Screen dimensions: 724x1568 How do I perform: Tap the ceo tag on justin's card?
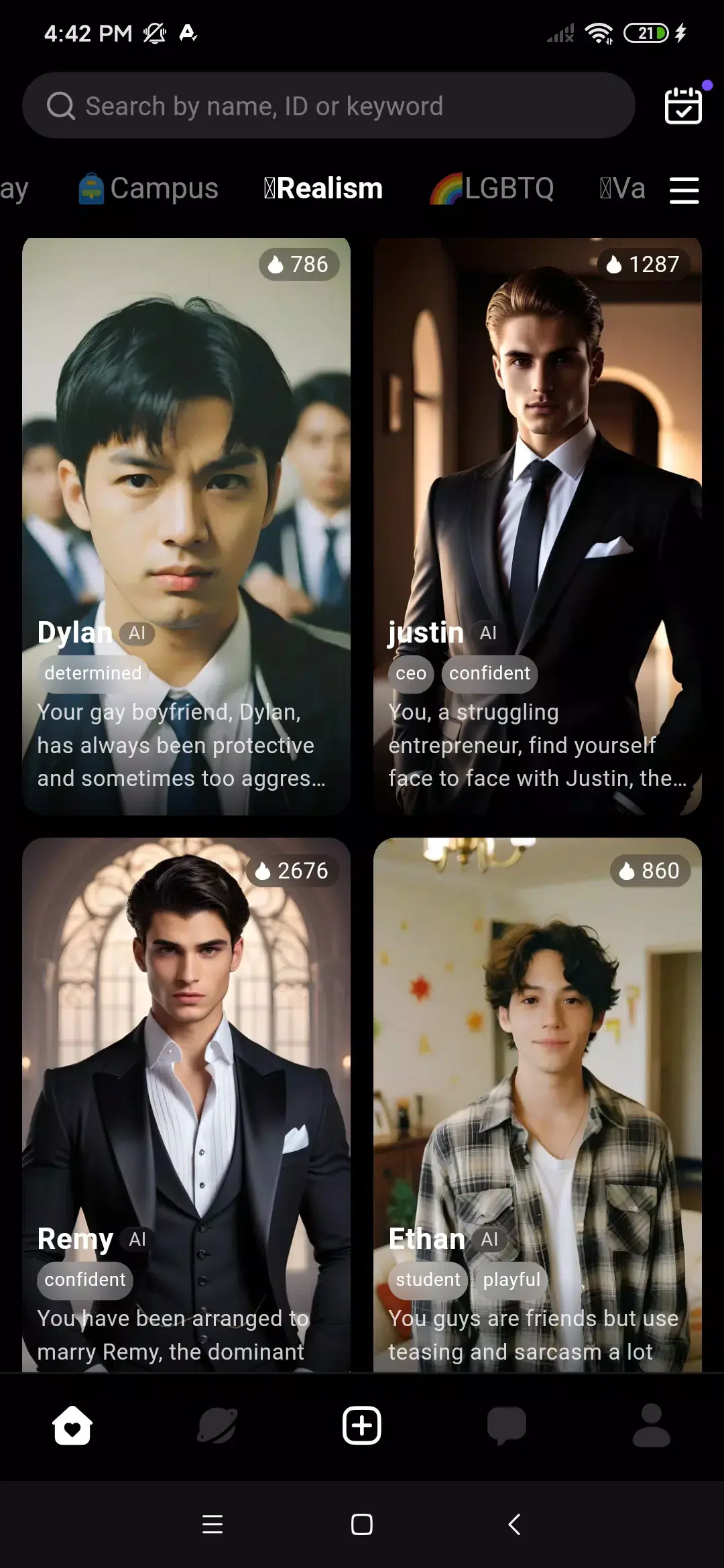point(410,673)
